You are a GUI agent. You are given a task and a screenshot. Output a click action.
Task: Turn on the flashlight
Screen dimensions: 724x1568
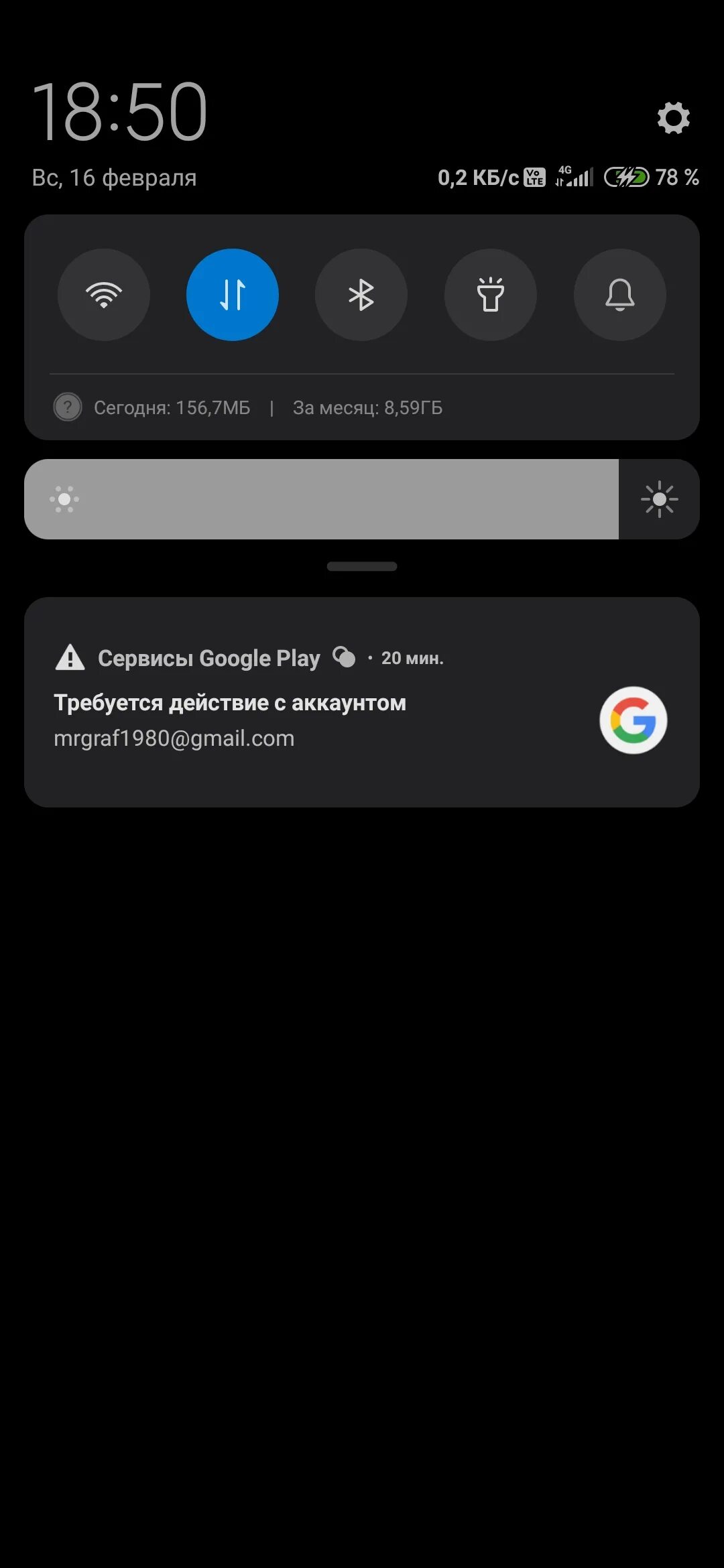pos(491,295)
